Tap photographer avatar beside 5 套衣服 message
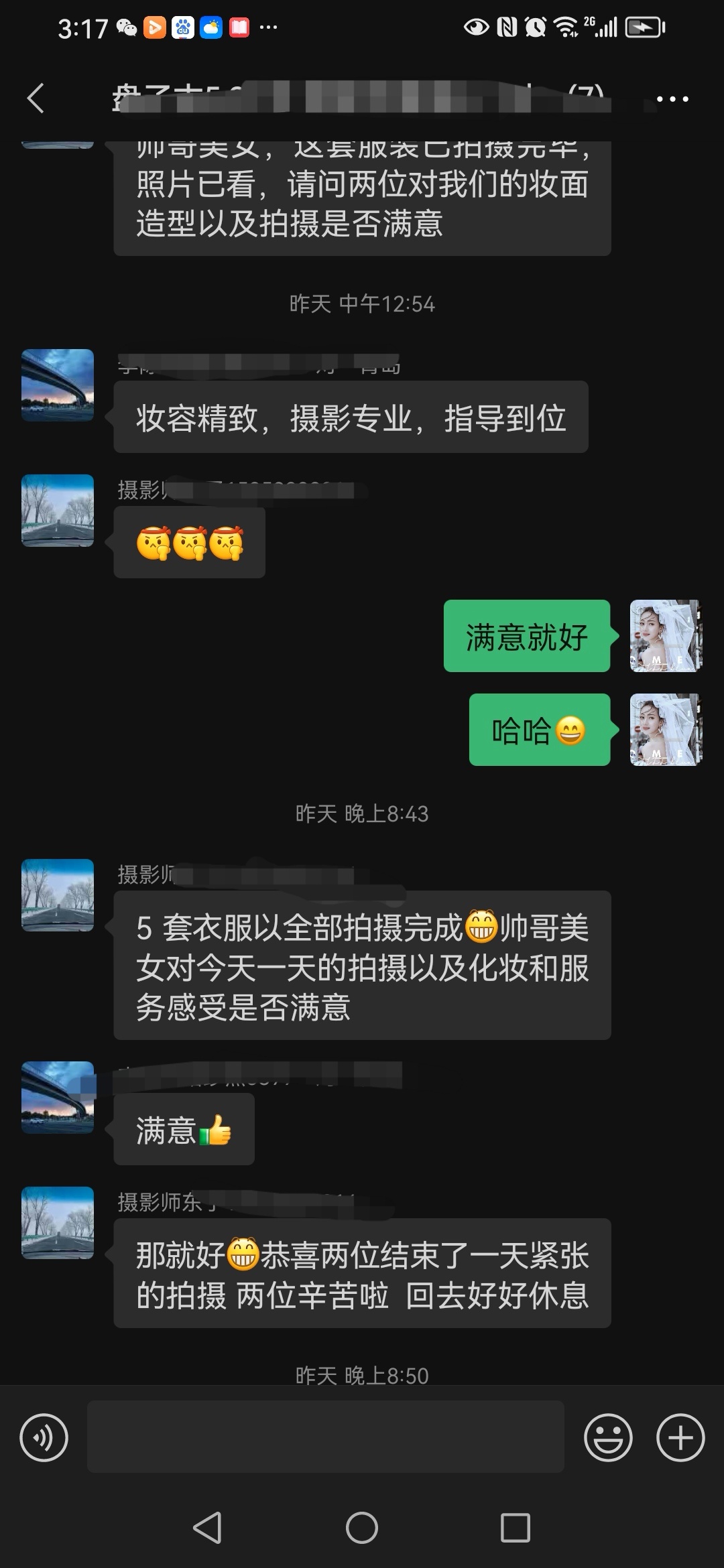 [x=58, y=895]
